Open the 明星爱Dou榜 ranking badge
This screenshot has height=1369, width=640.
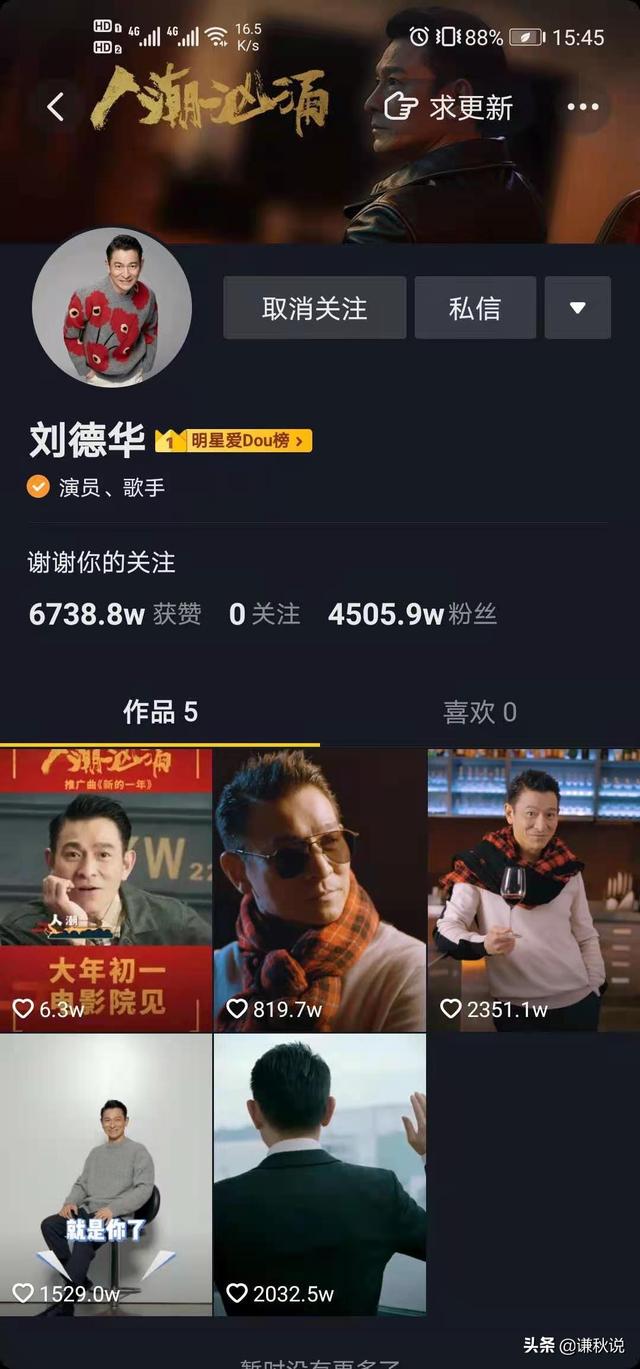234,440
